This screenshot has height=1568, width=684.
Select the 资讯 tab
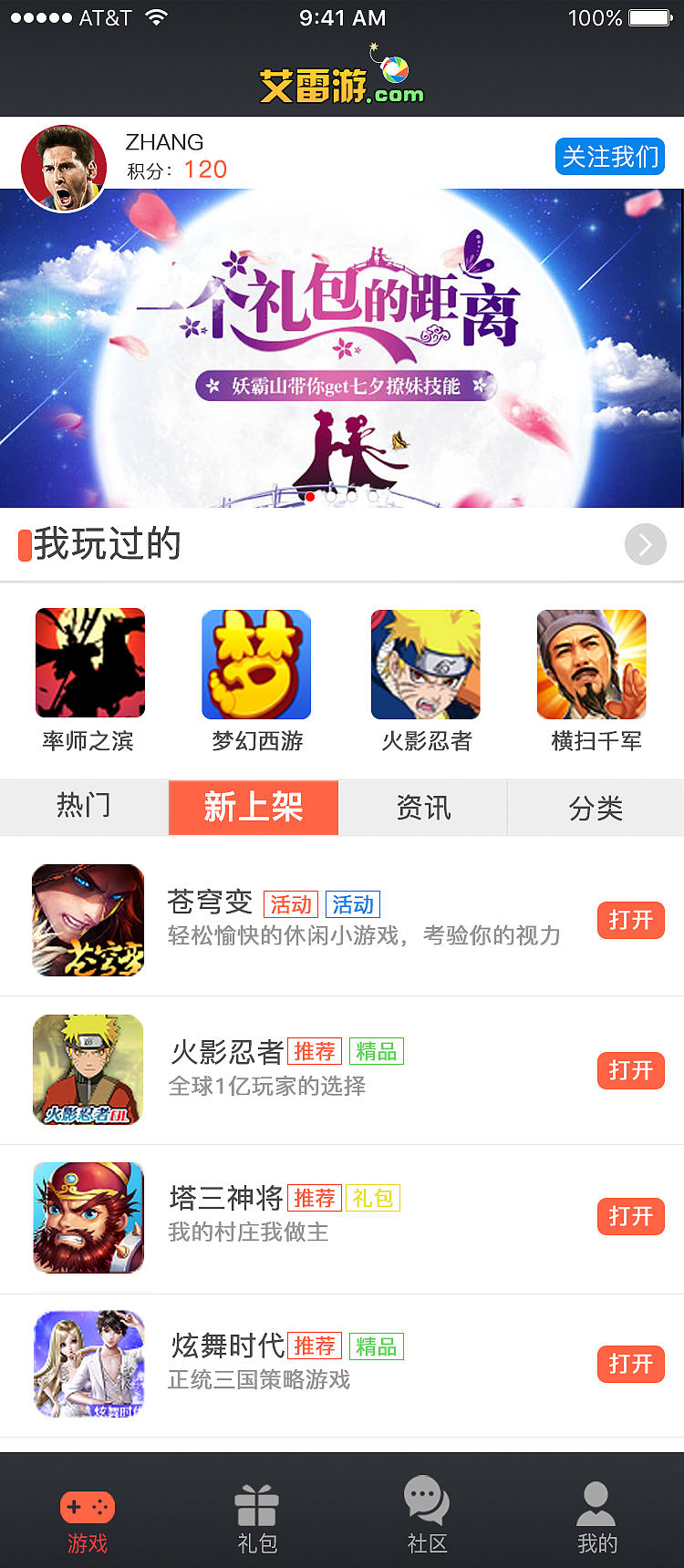(422, 807)
